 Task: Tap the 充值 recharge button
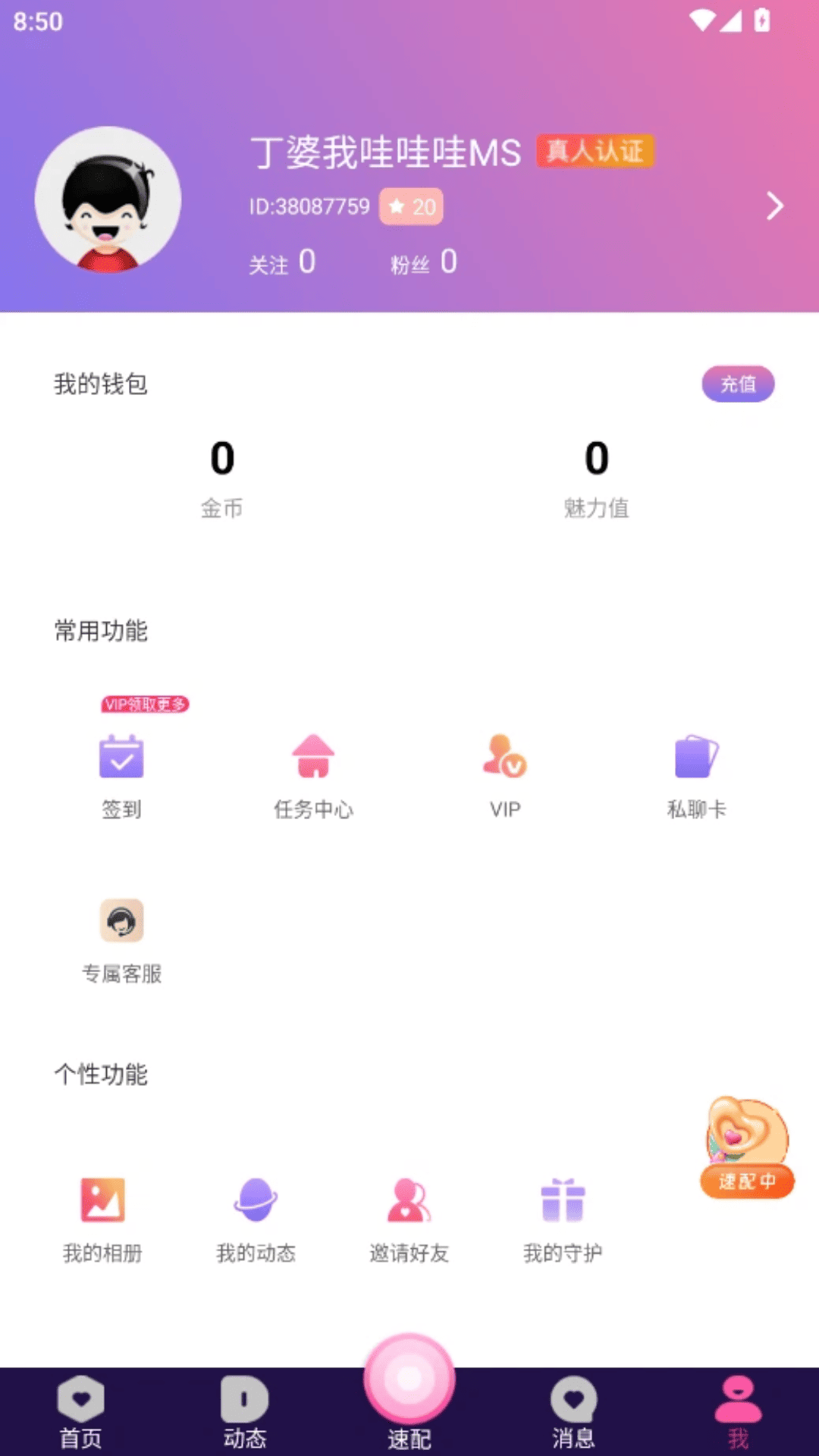point(737,384)
